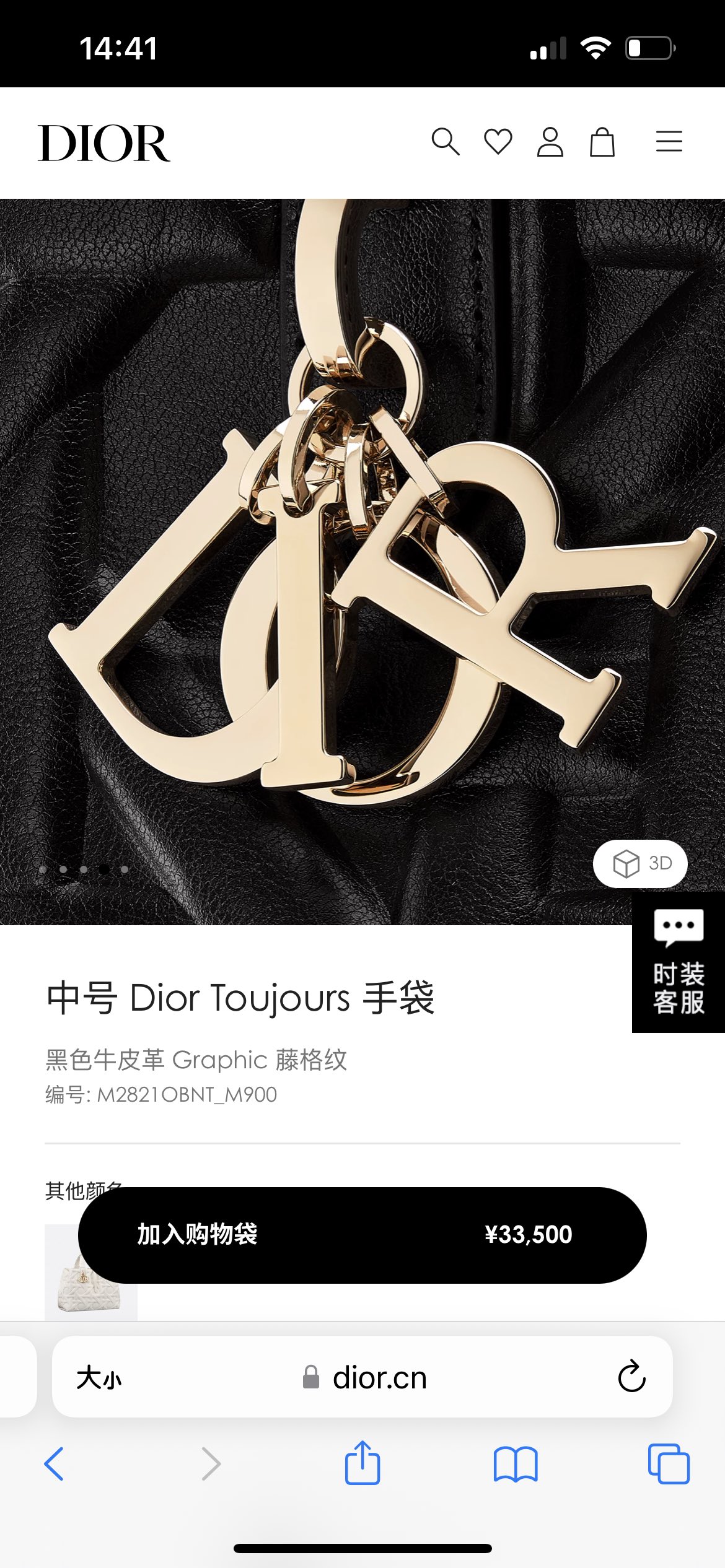725x1568 pixels.
Task: Open the wishlist heart icon
Action: click(498, 142)
